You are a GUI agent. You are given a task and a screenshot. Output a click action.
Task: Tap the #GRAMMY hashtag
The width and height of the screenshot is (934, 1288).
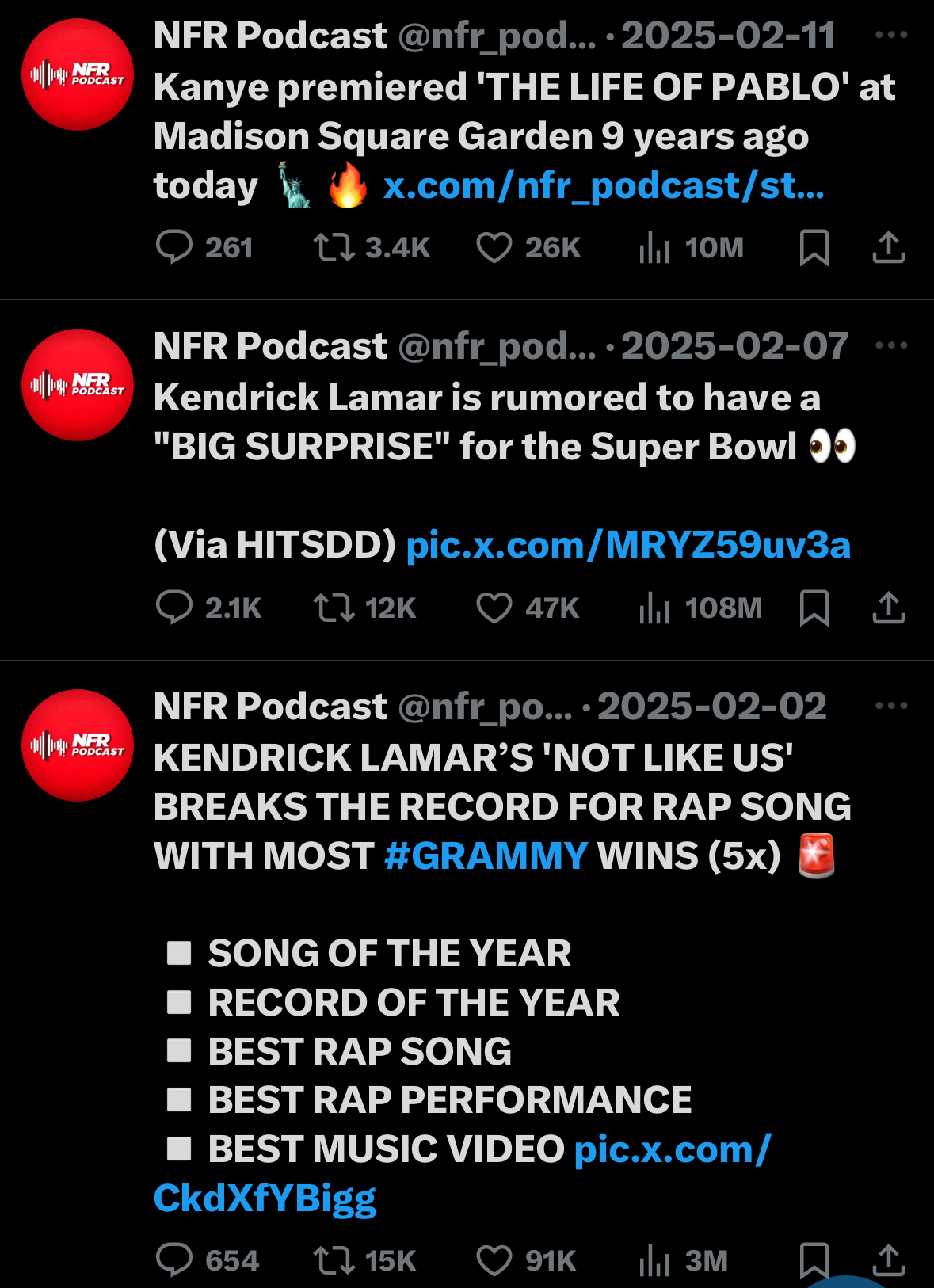(485, 857)
